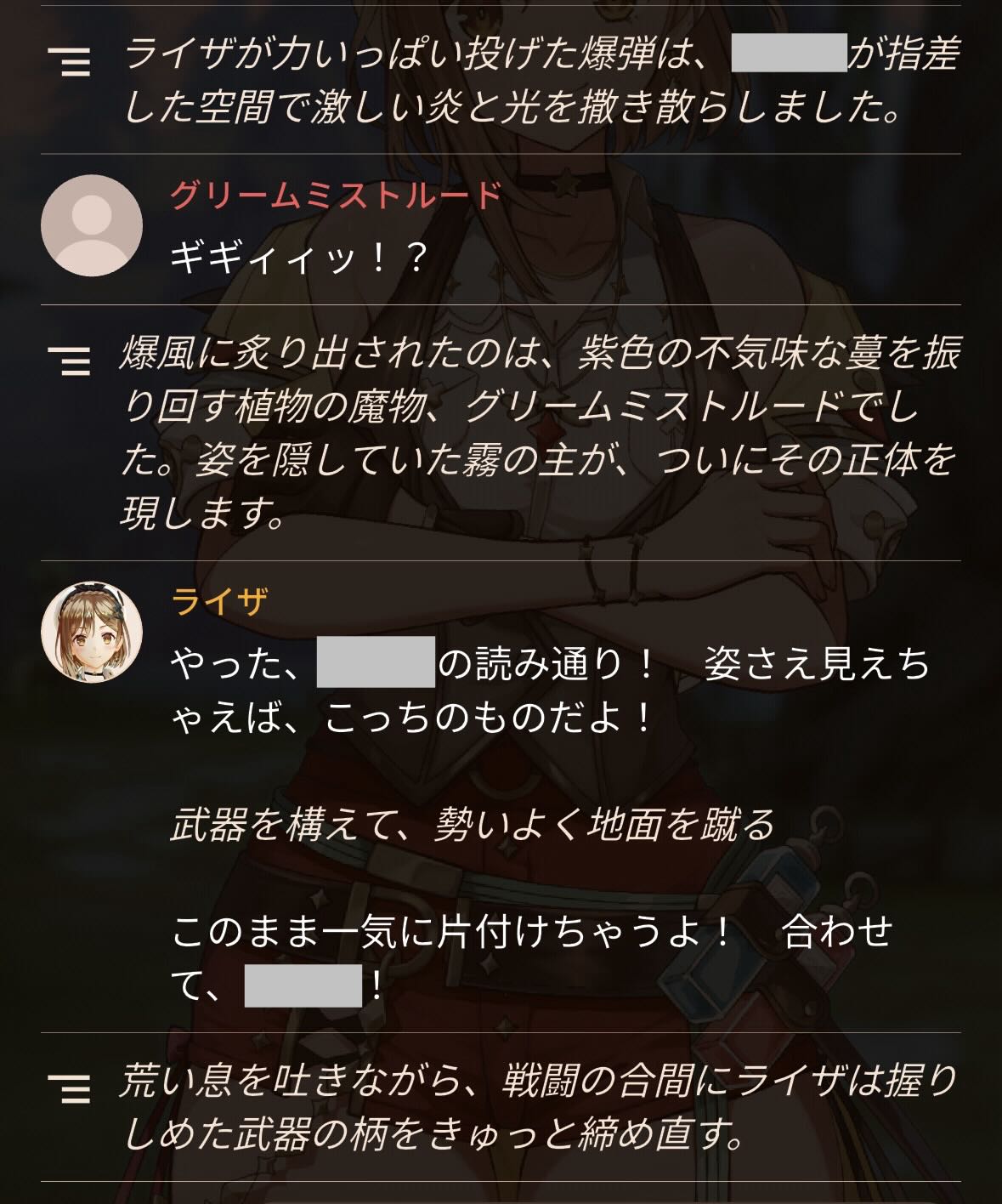Select the ギギィィッ！？ message

tap(297, 258)
